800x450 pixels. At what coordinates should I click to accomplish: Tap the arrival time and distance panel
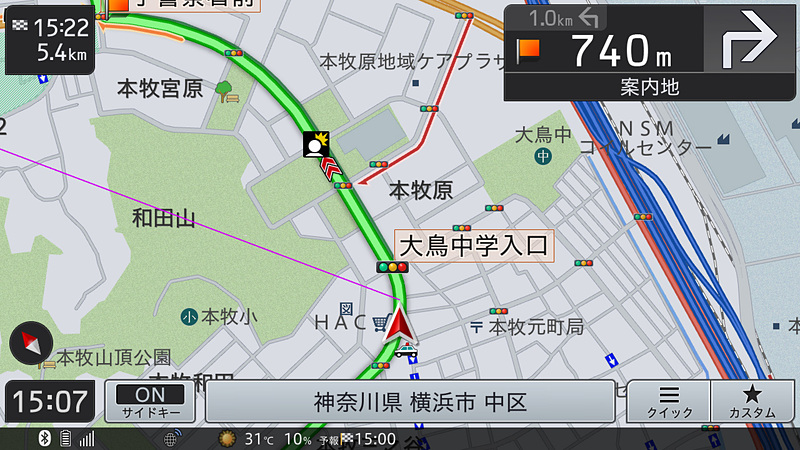[x=48, y=38]
